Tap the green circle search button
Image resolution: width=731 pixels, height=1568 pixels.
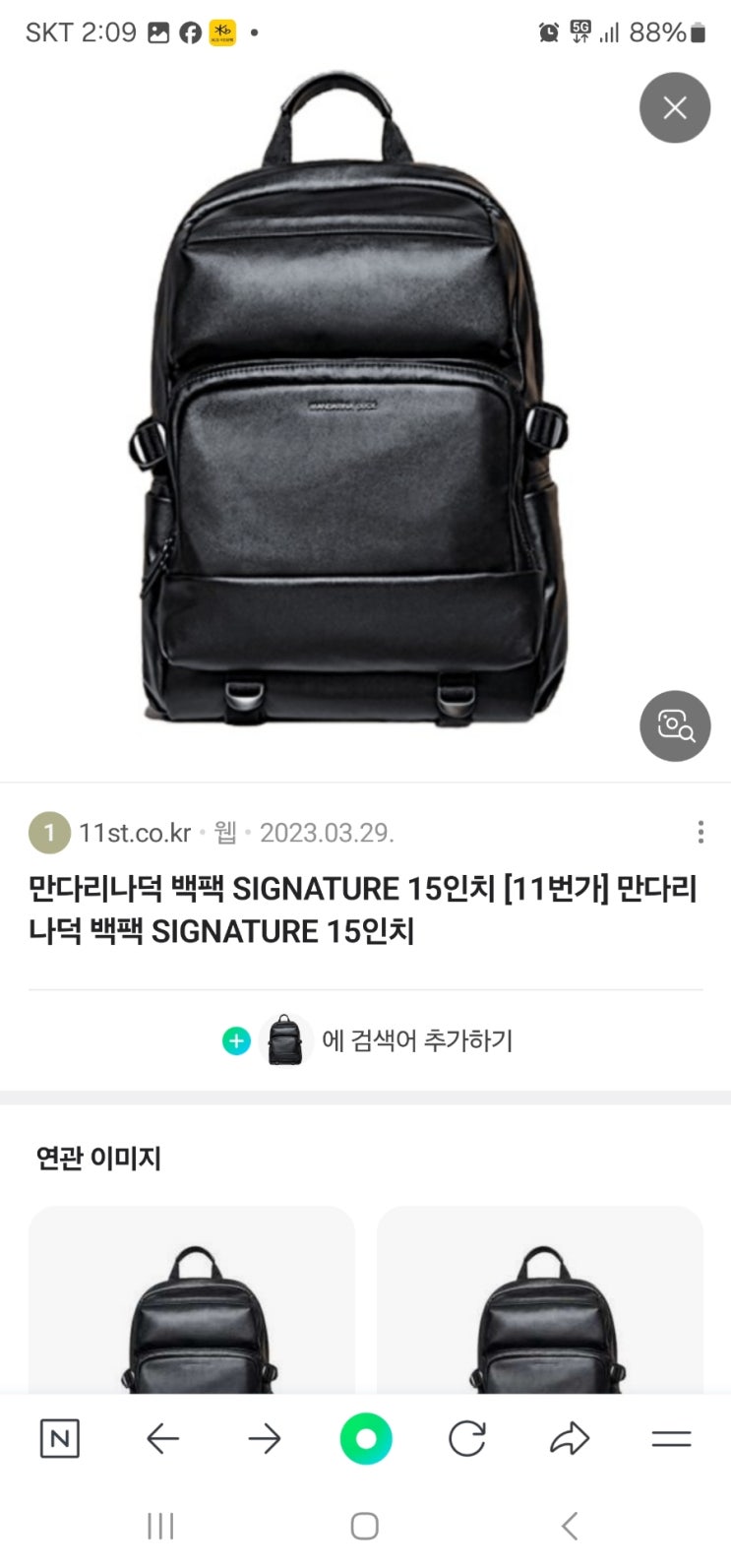click(366, 1440)
